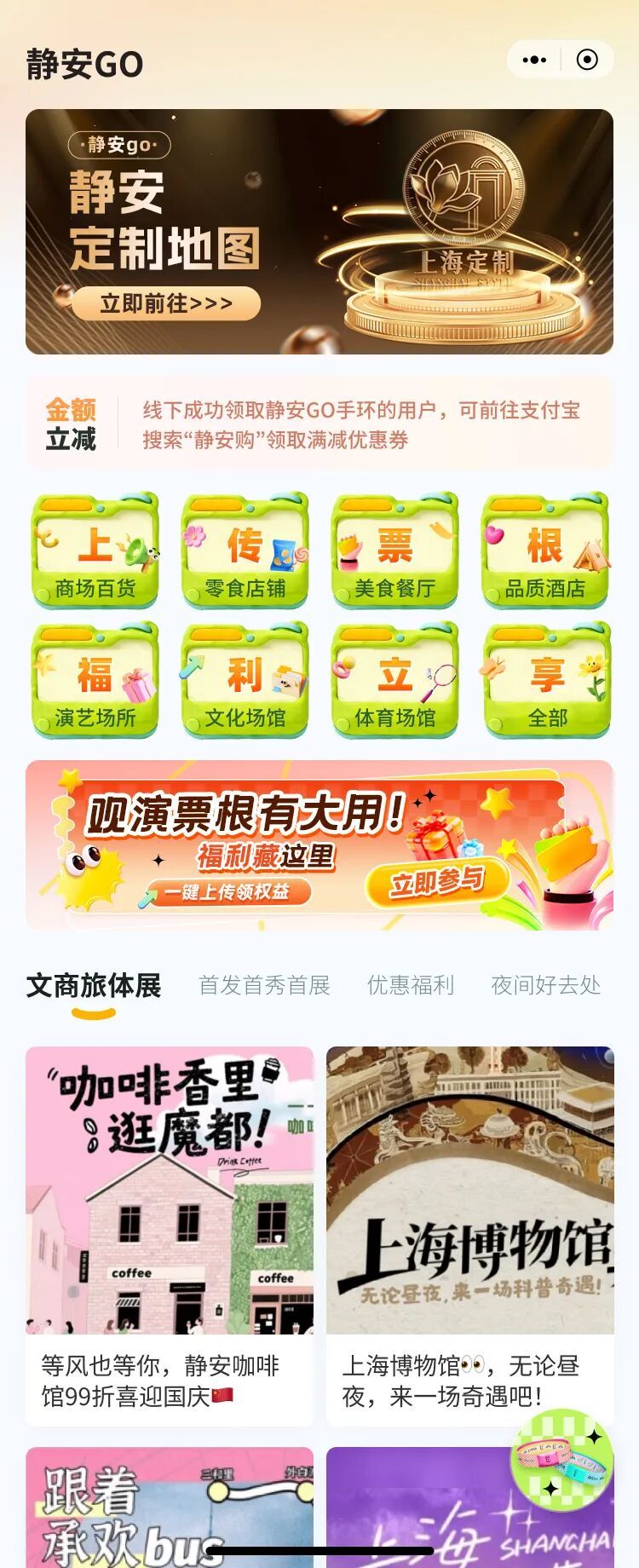Open the 上海博物馆 article card

coord(469,1236)
